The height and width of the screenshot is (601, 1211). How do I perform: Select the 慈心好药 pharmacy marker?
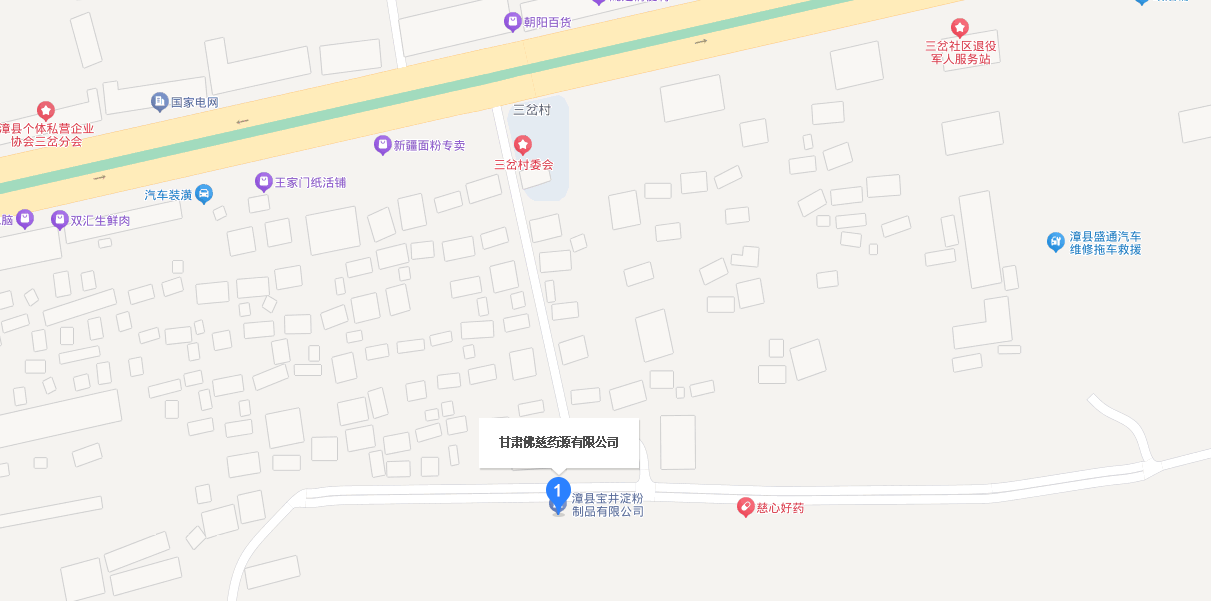[x=745, y=507]
